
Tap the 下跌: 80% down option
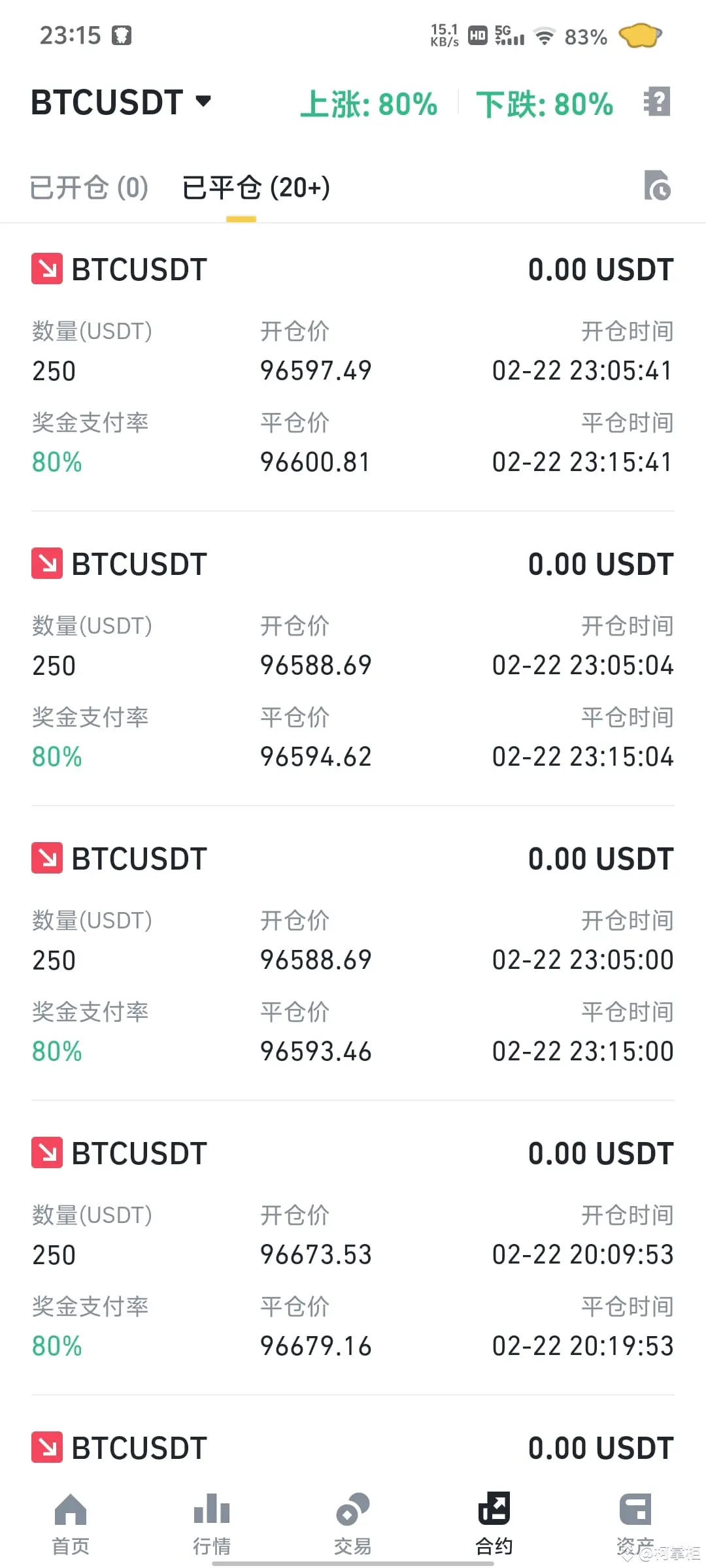(545, 105)
